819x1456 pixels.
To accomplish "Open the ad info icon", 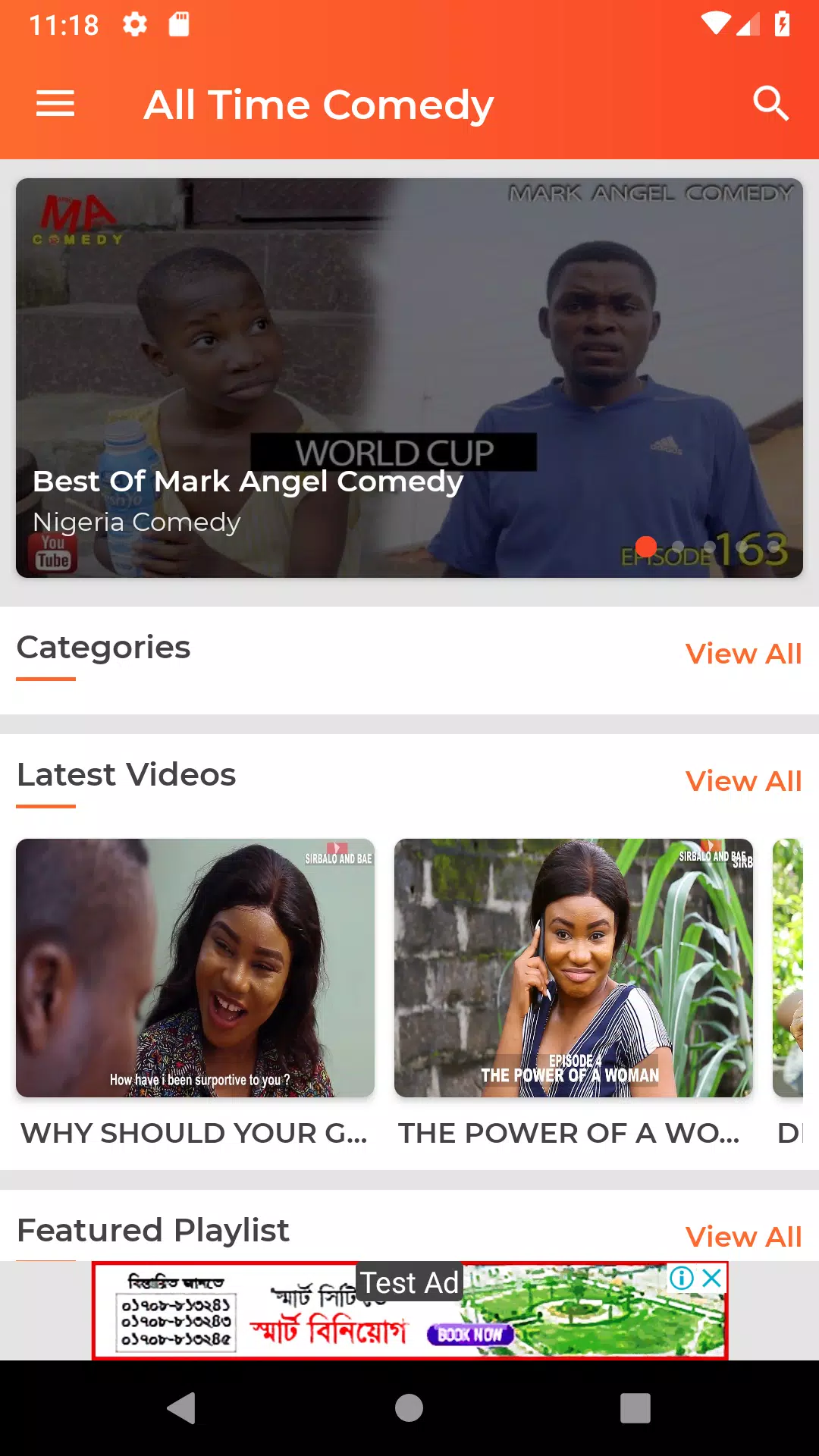I will click(682, 1279).
